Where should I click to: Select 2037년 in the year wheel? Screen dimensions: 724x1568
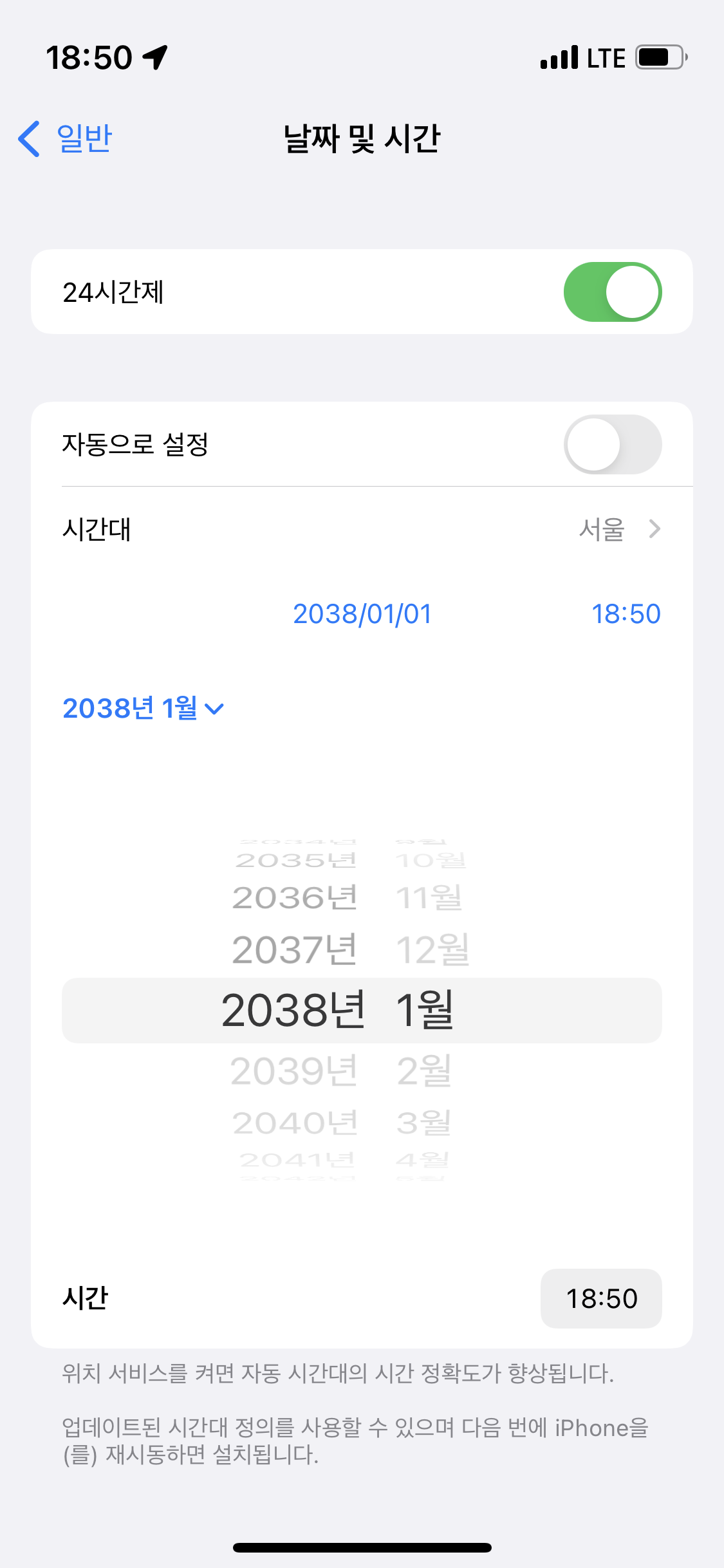pos(295,950)
